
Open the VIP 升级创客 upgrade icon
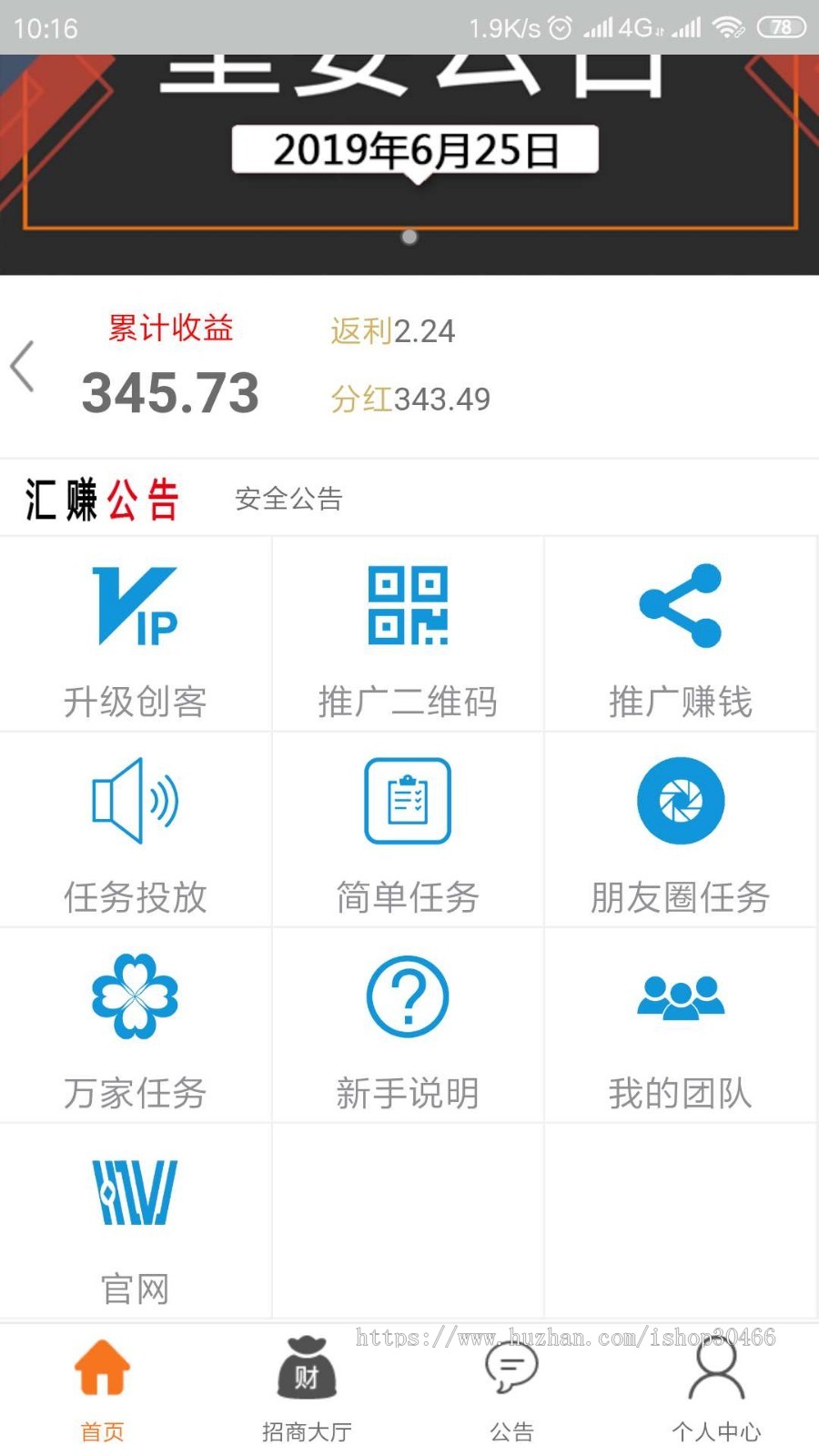click(x=135, y=605)
